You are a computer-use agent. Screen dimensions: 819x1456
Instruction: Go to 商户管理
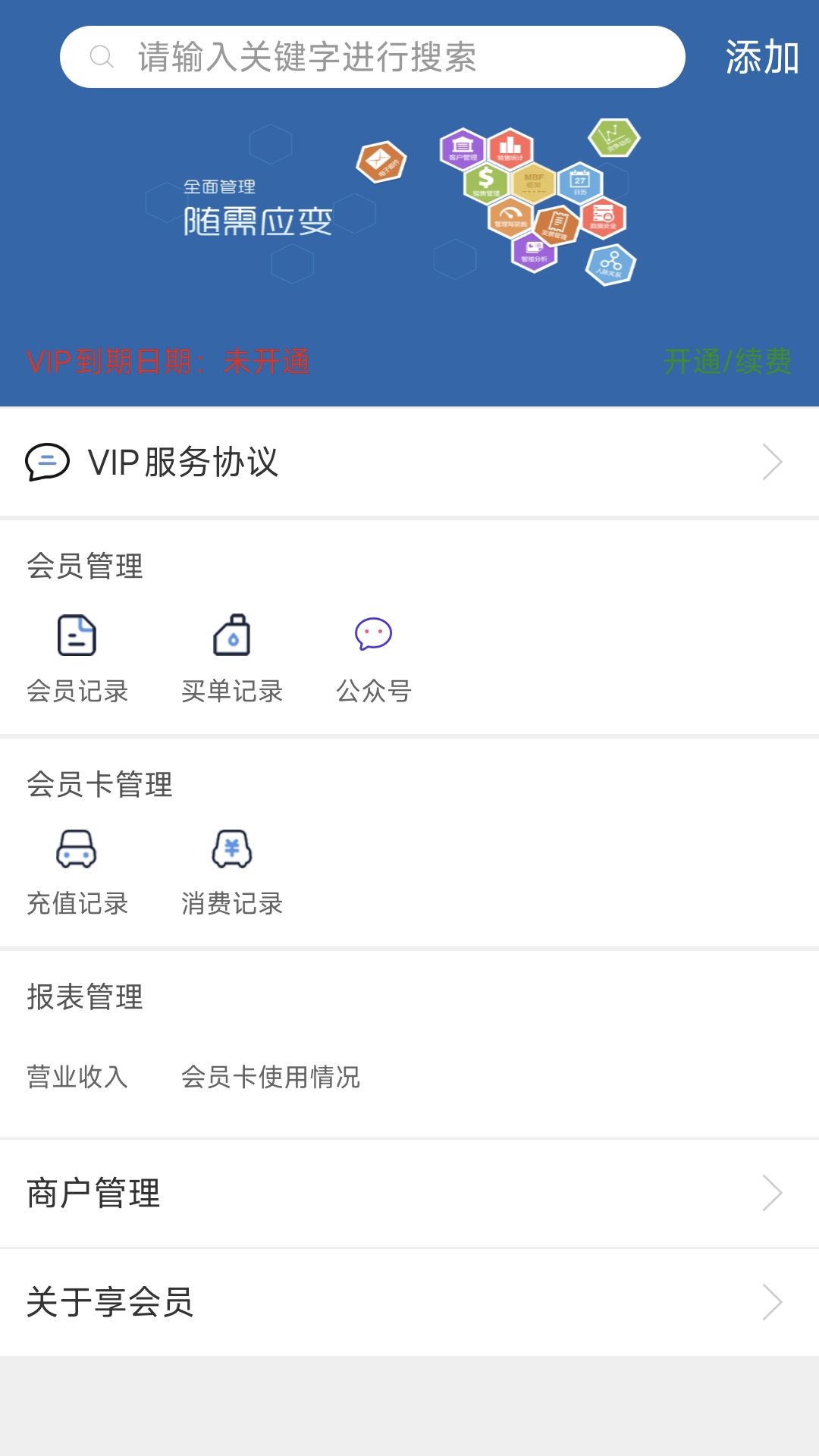pos(409,1193)
